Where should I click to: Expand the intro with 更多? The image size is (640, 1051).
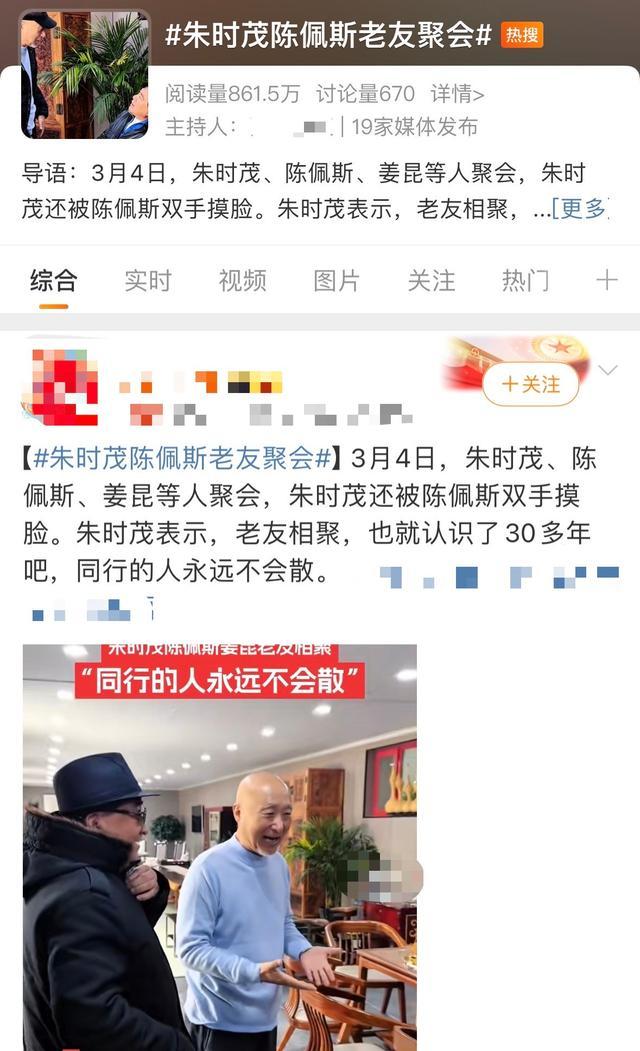(x=583, y=209)
